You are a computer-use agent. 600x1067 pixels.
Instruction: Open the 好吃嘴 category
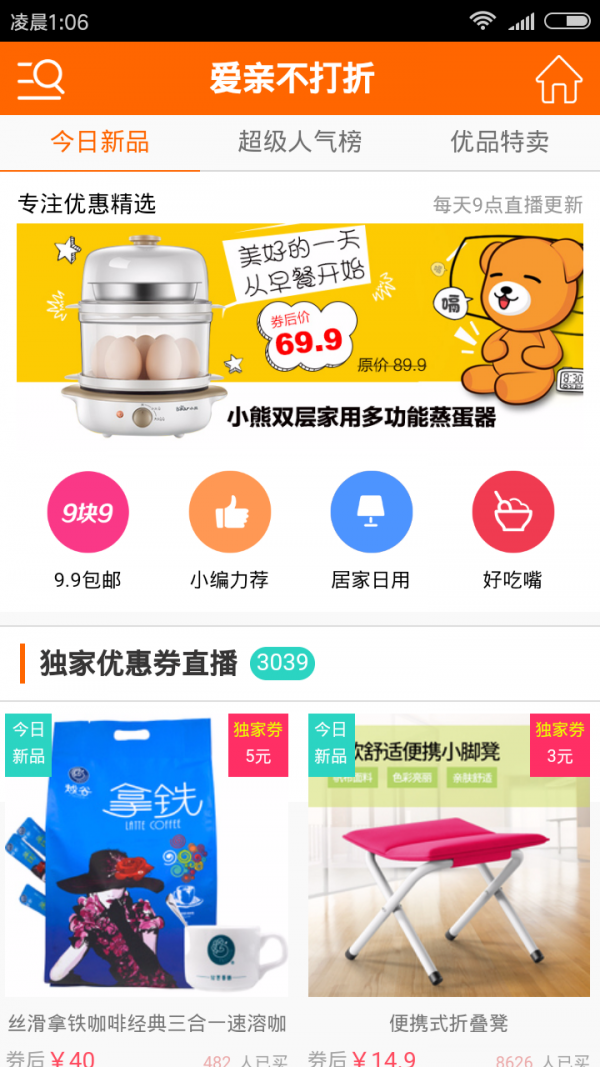(x=513, y=513)
